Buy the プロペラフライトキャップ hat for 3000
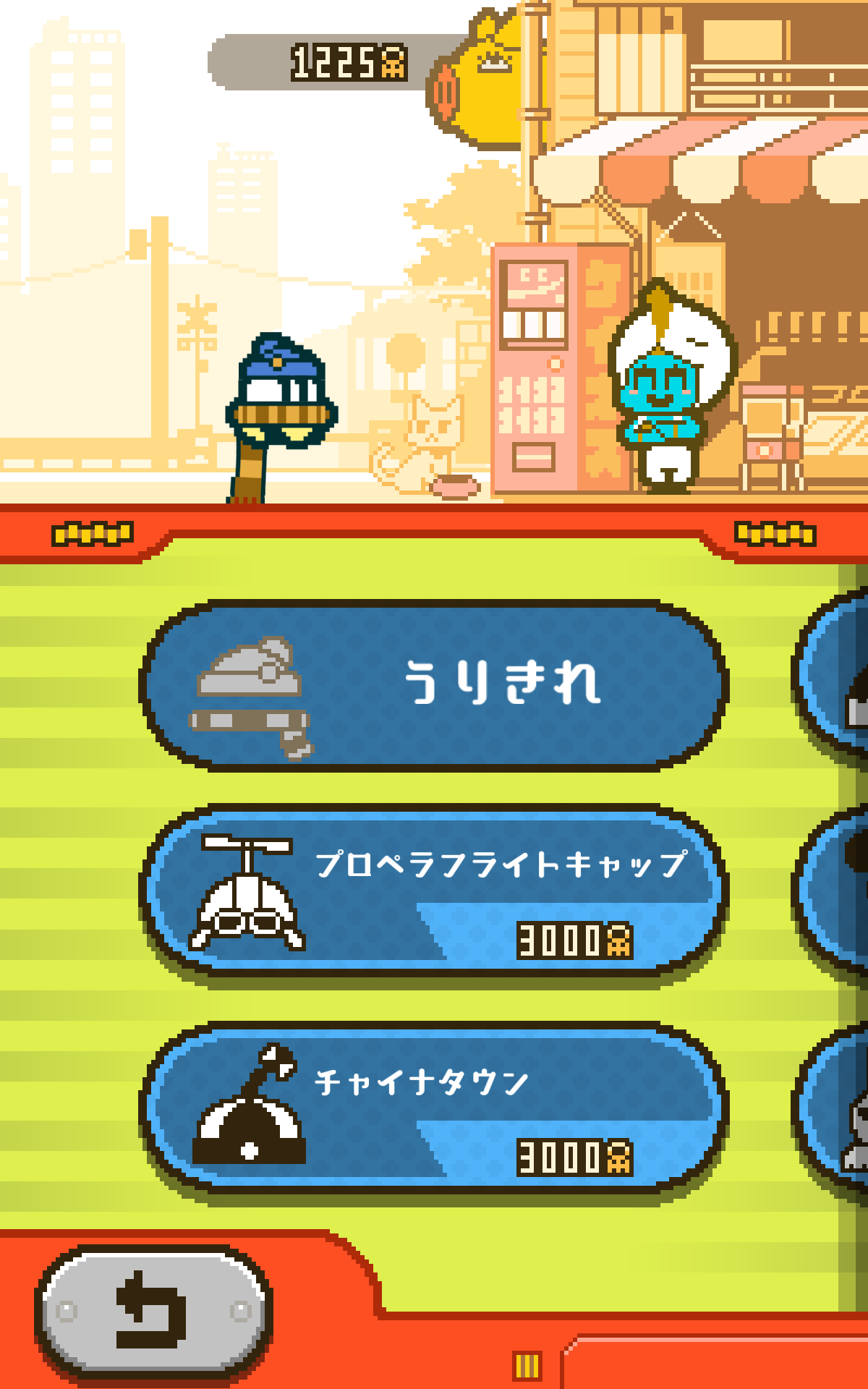 [434, 893]
